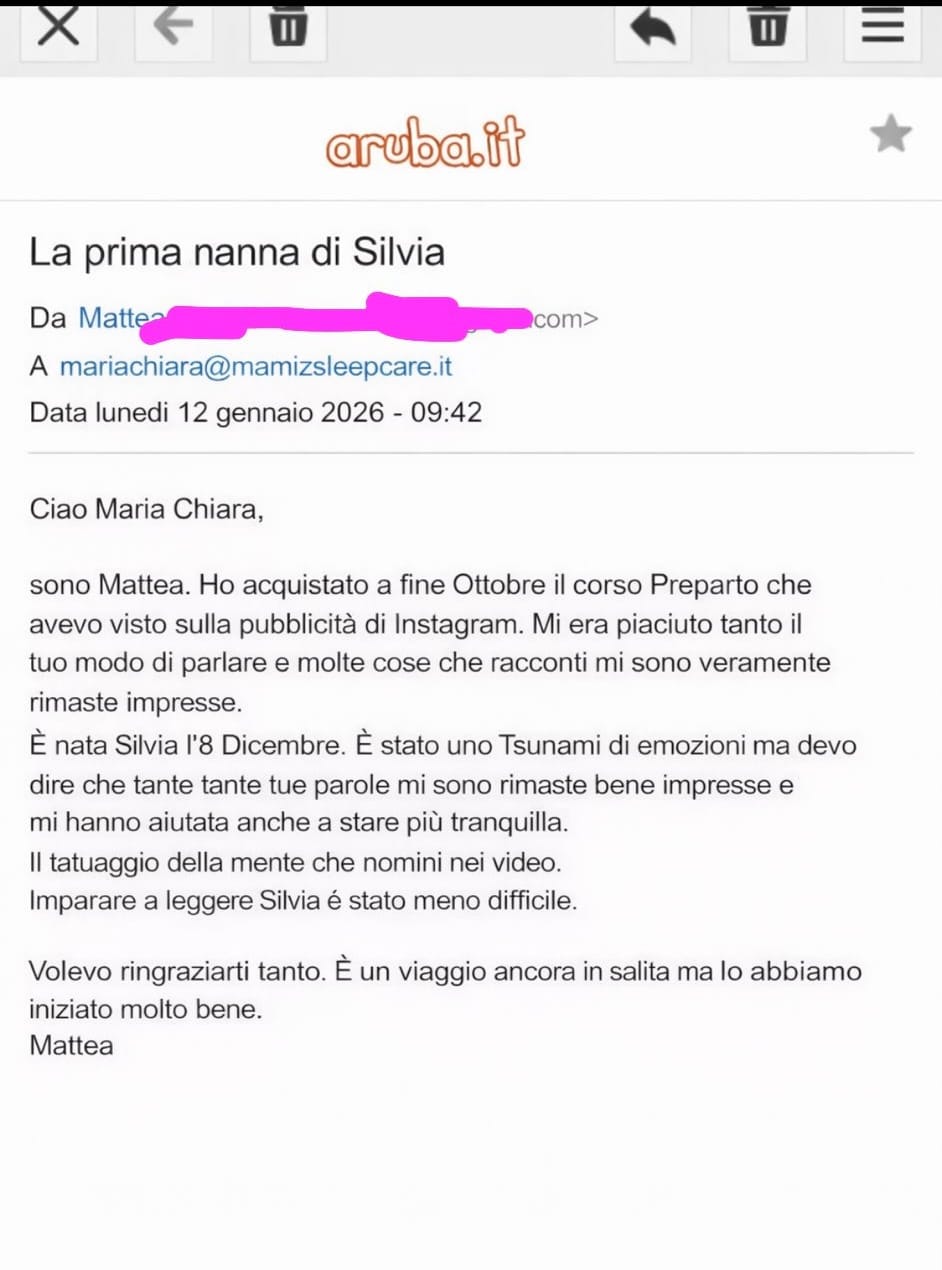942x1270 pixels.
Task: Close the open email with the X
Action: coord(58,28)
